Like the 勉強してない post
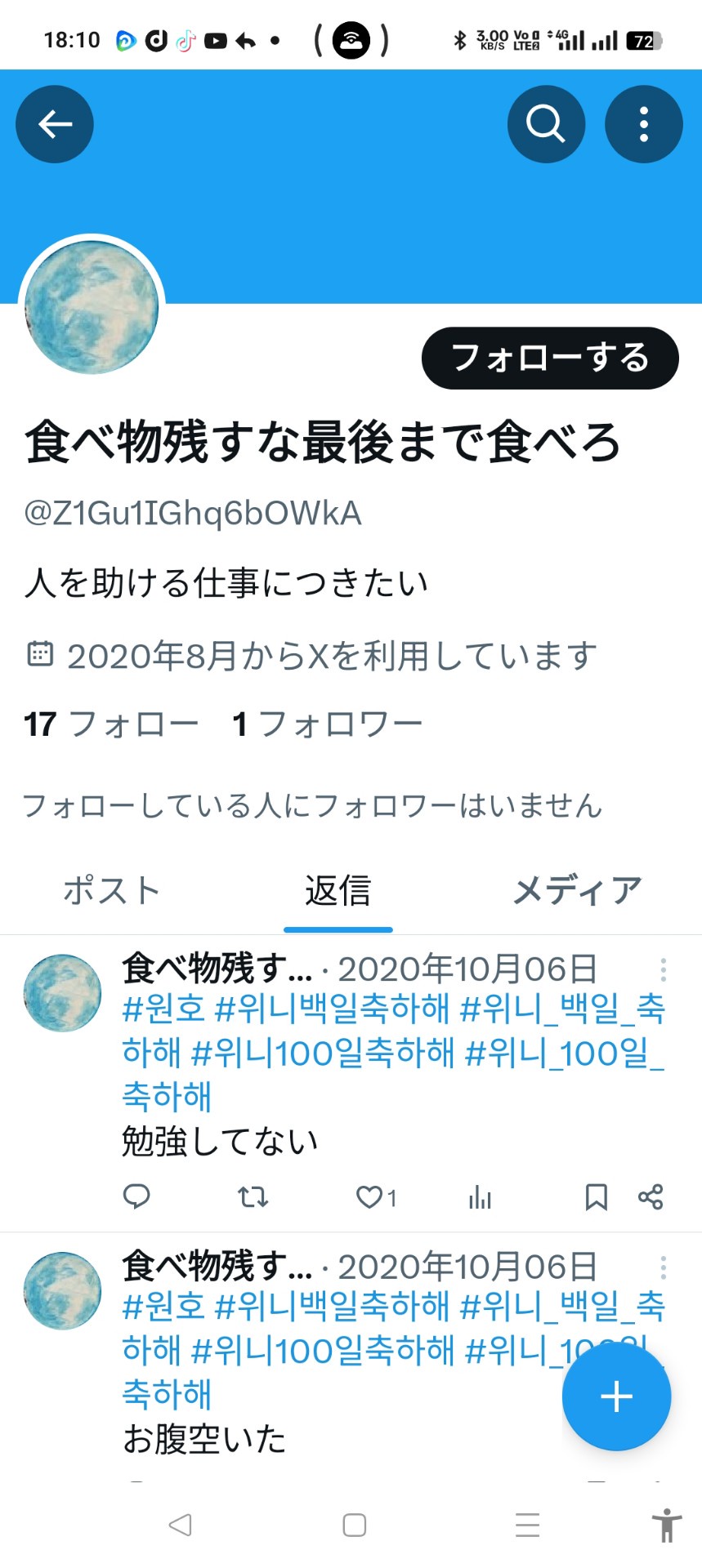The height and width of the screenshot is (1568, 702). pos(369,1197)
